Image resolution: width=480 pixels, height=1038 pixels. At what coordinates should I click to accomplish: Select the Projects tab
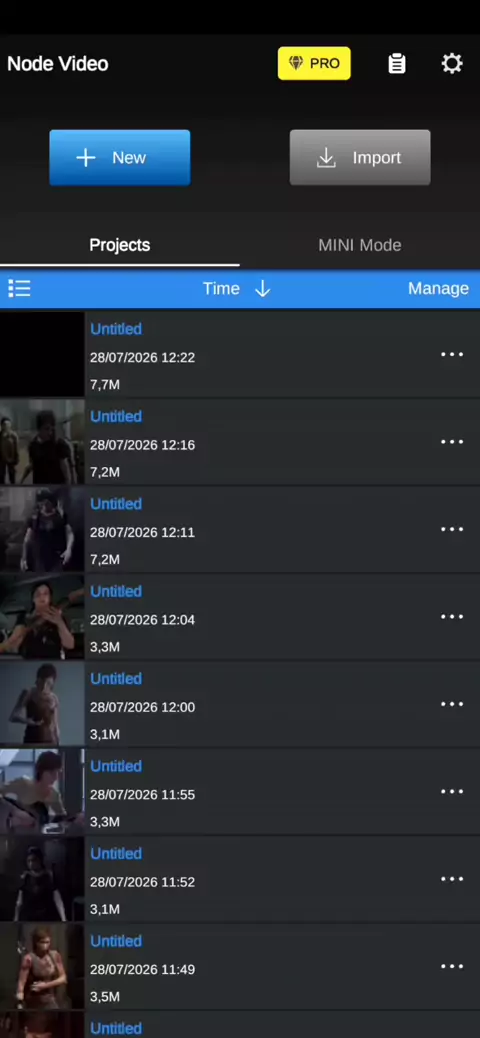click(120, 245)
